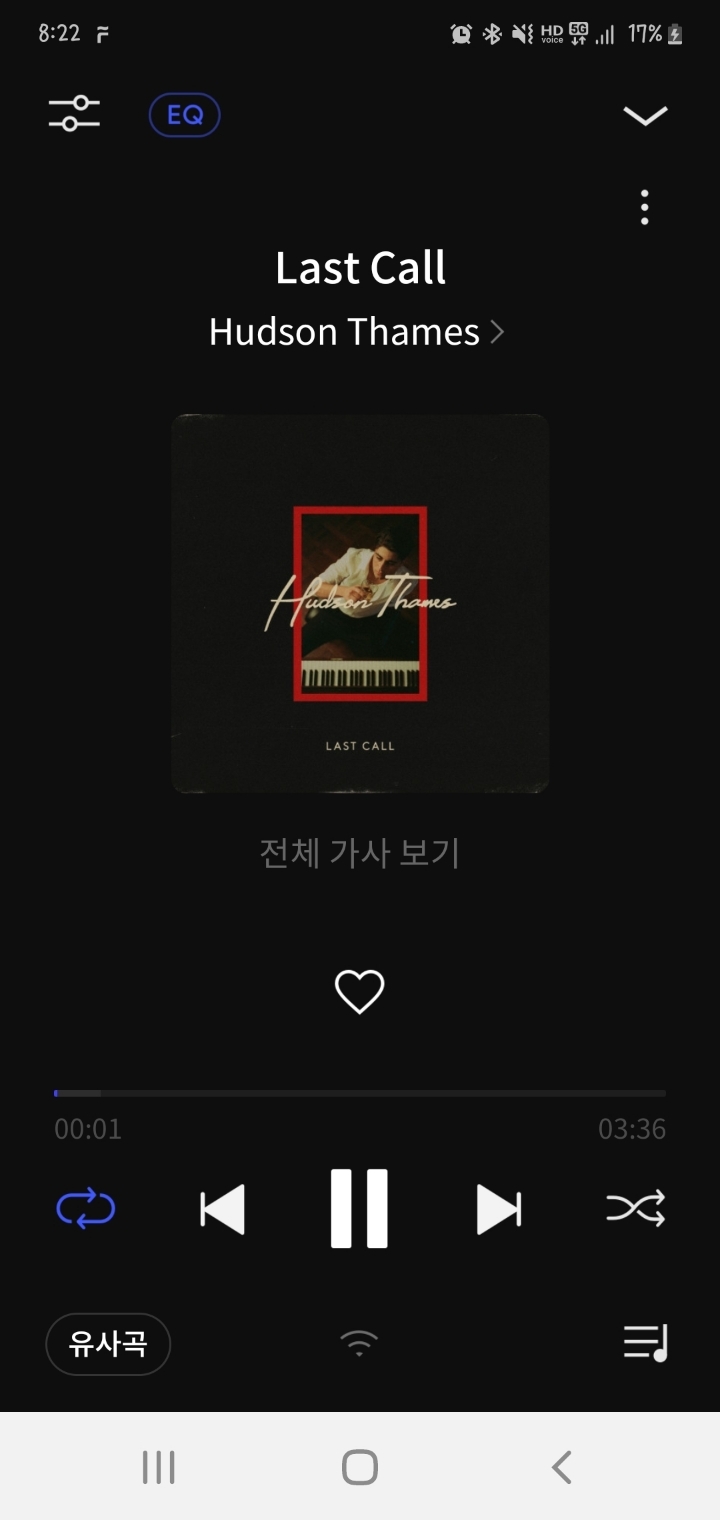The height and width of the screenshot is (1520, 720).
Task: Open the audio settings sliders icon
Action: (74, 114)
